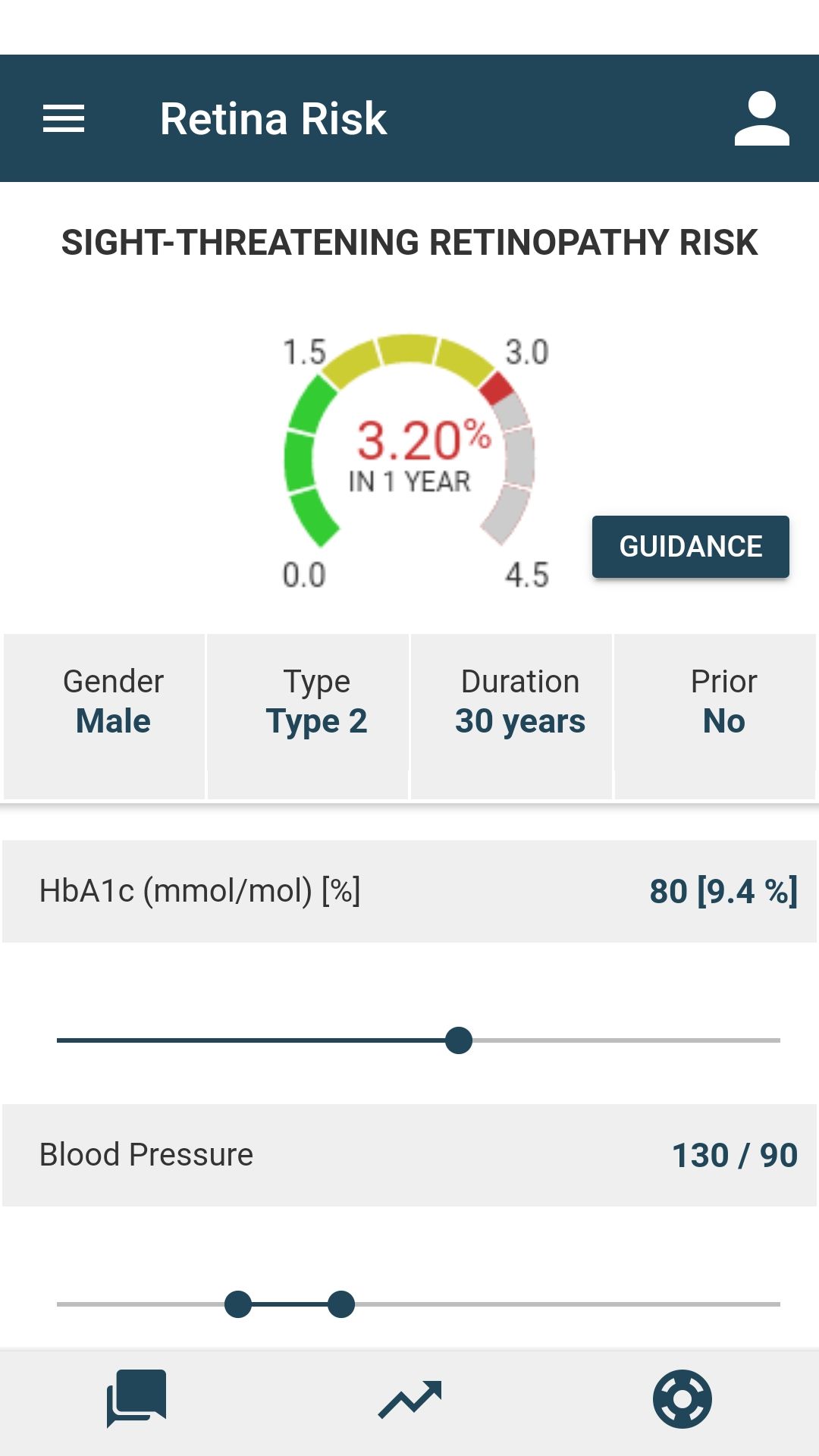Tap the GUIDANCE button

[690, 547]
